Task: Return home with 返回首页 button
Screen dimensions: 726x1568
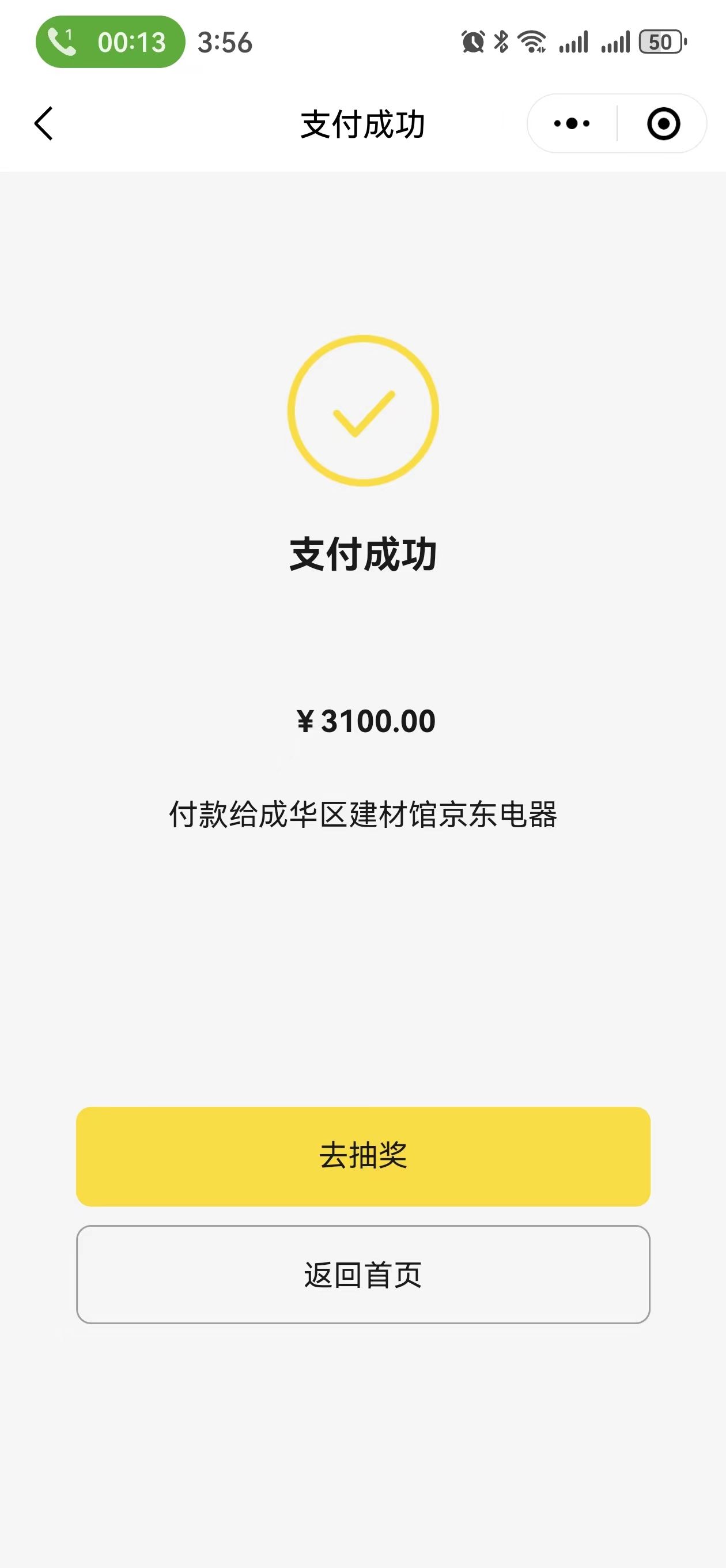Action: tap(364, 1274)
